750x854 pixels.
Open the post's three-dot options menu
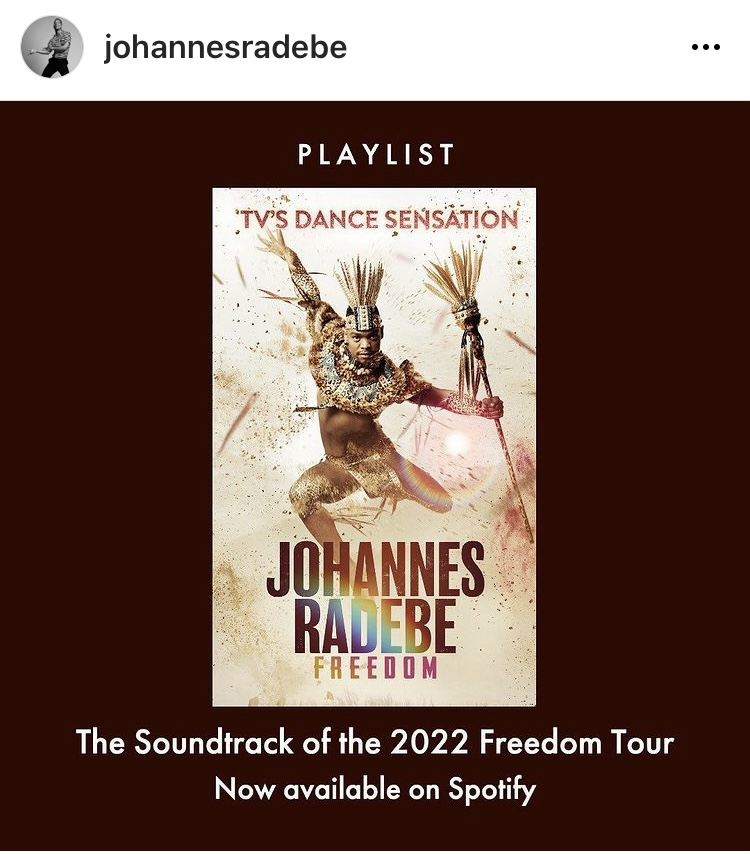coord(706,48)
